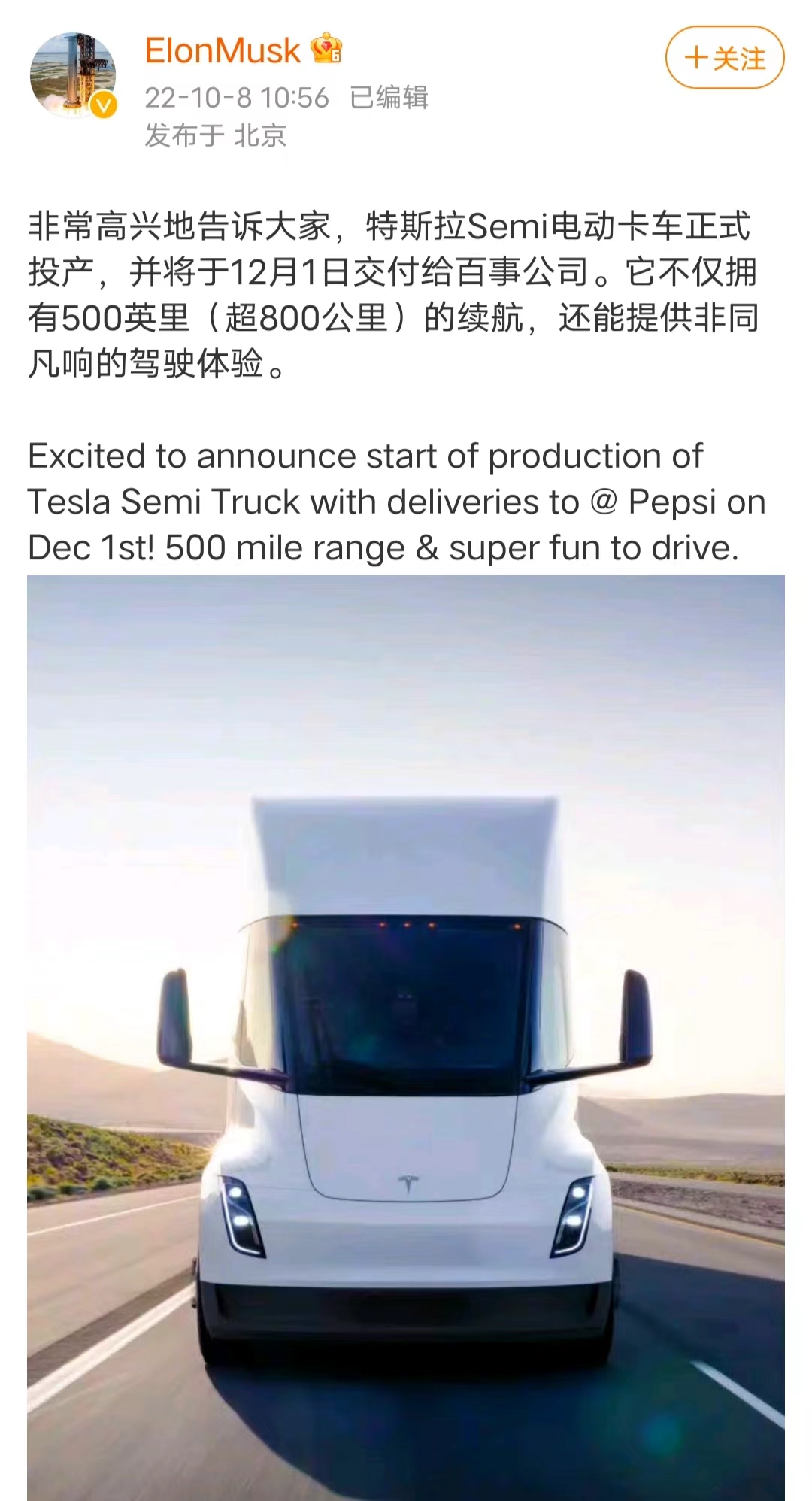Open the ElonMusk username link
This screenshot has width=812, height=1501.
223,51
